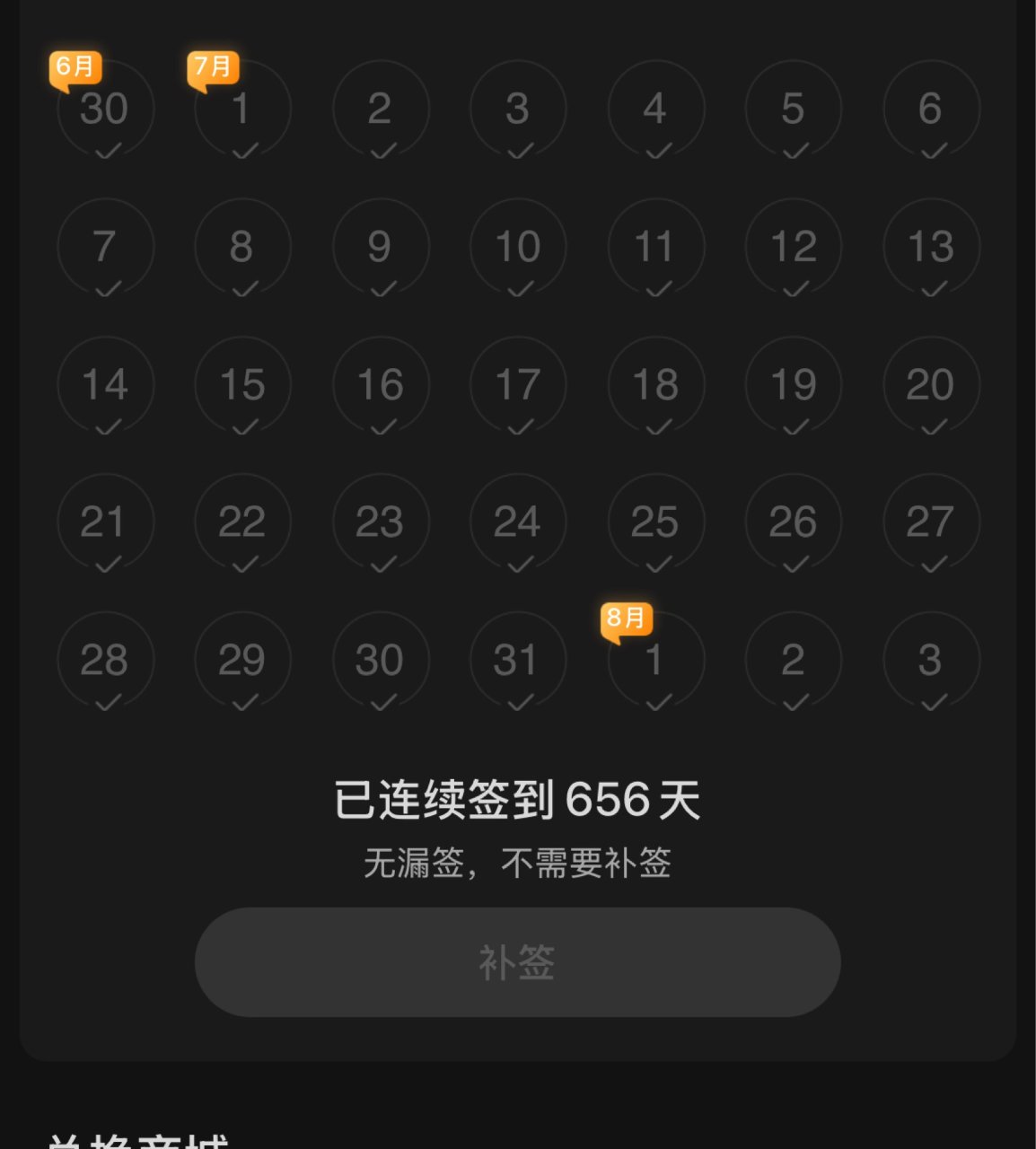Select the August 2 date circle
Screen dimensions: 1036x1149
tap(793, 660)
